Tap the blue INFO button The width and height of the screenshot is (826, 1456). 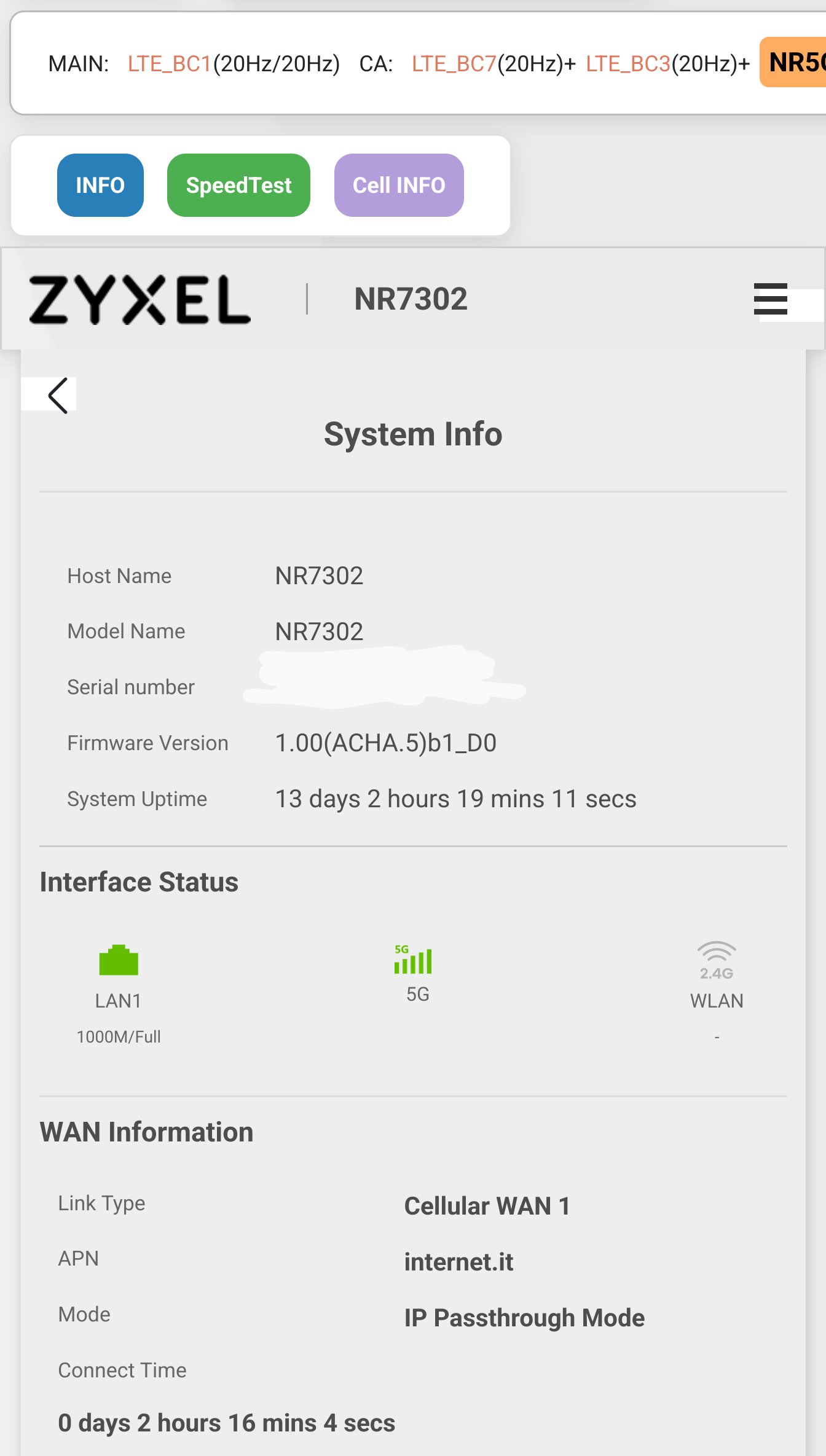click(x=100, y=185)
